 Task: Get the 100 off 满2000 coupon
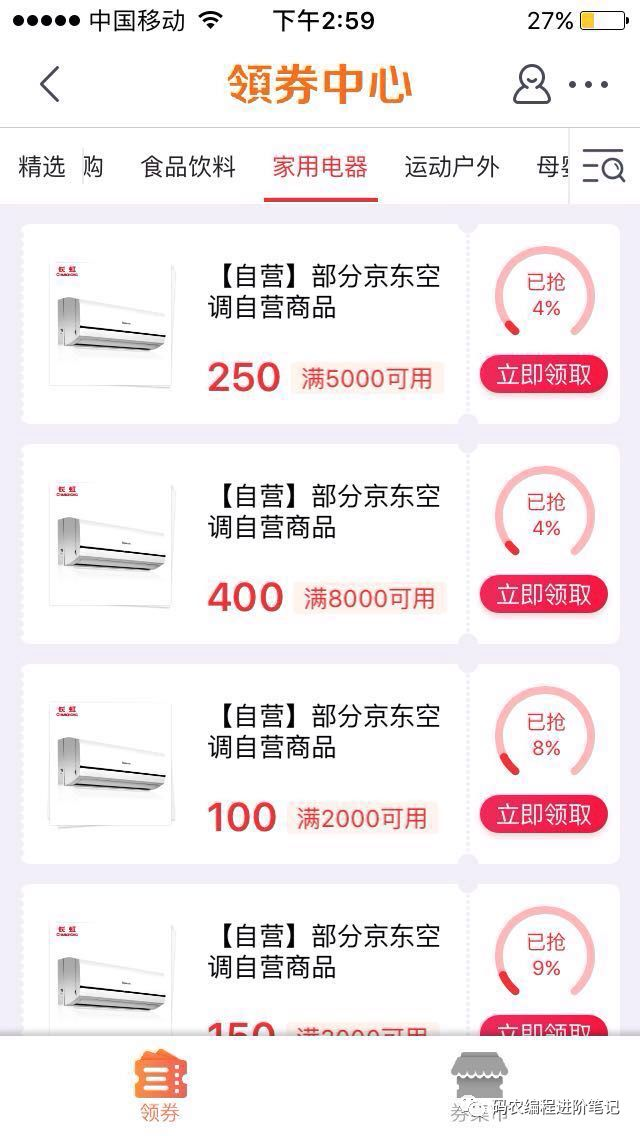(545, 815)
